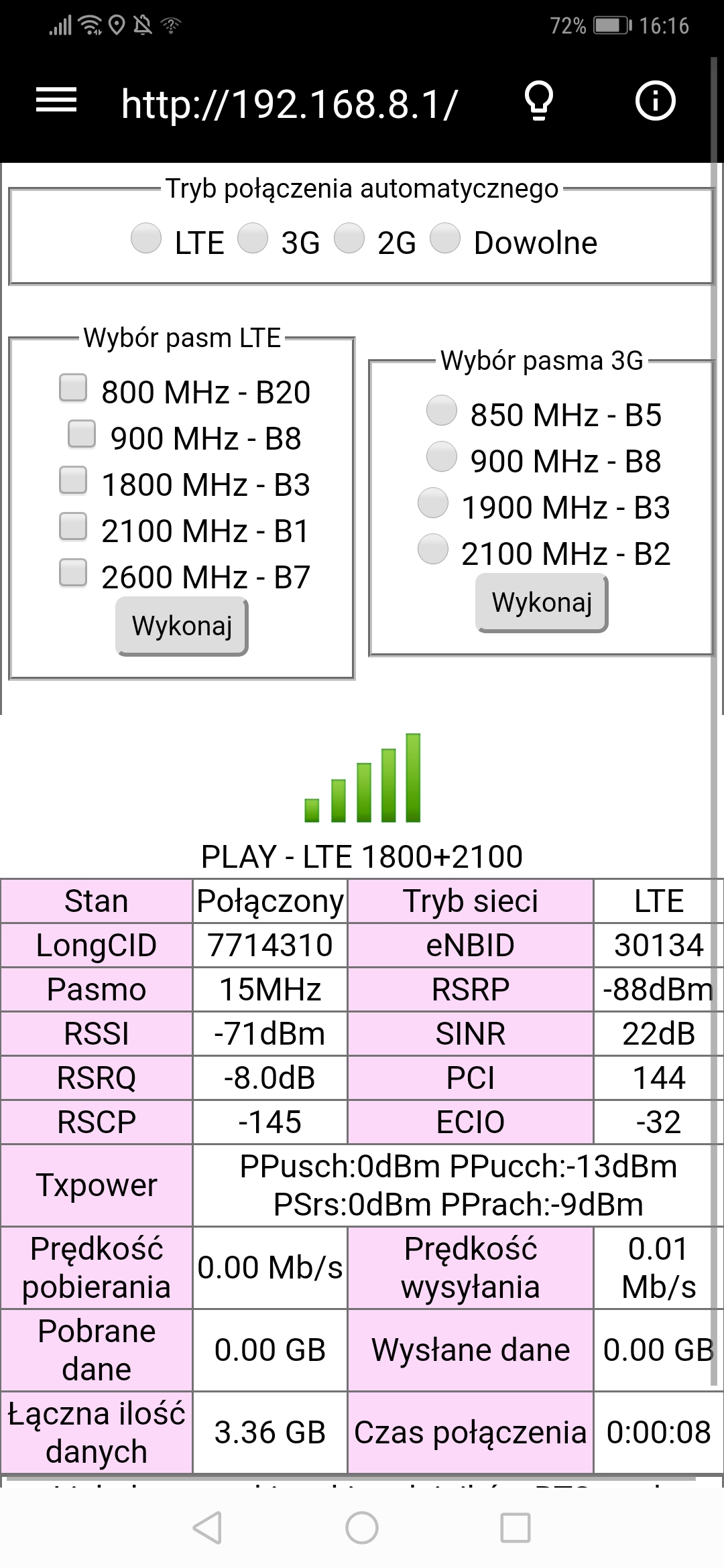This screenshot has width=724, height=1568.
Task: Check the 2100 MHz - B1 LTE band
Action: click(x=73, y=526)
